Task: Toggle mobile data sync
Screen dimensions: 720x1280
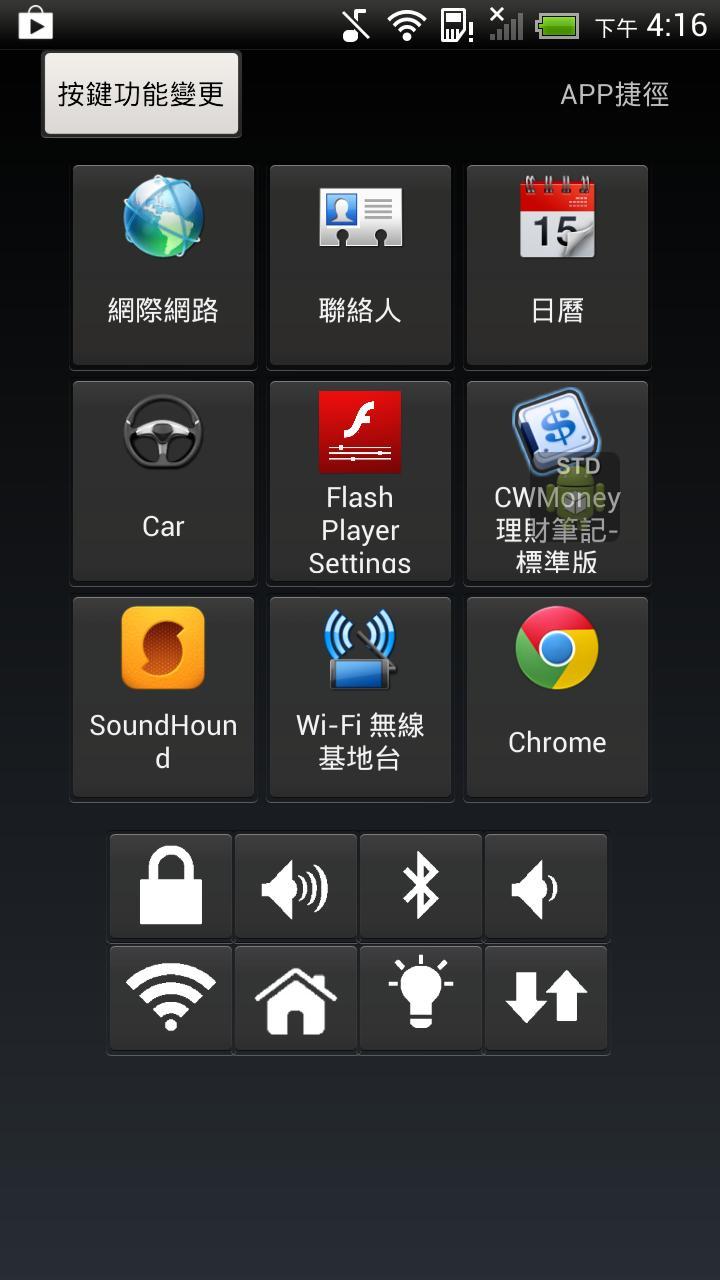Action: (545, 998)
